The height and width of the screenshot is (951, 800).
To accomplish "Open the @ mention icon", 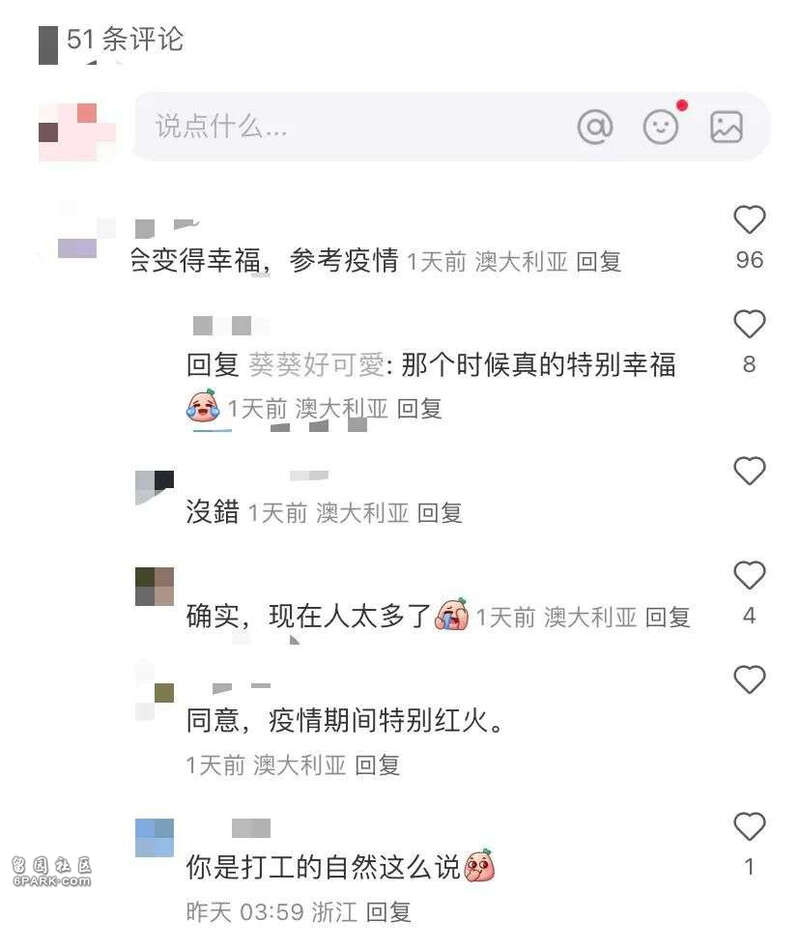I will tap(595, 127).
